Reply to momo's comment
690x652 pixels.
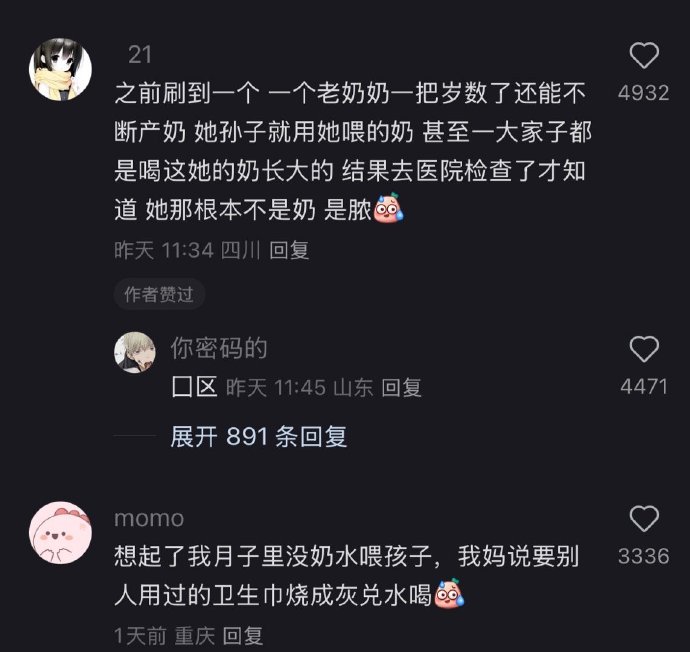[x=242, y=634]
